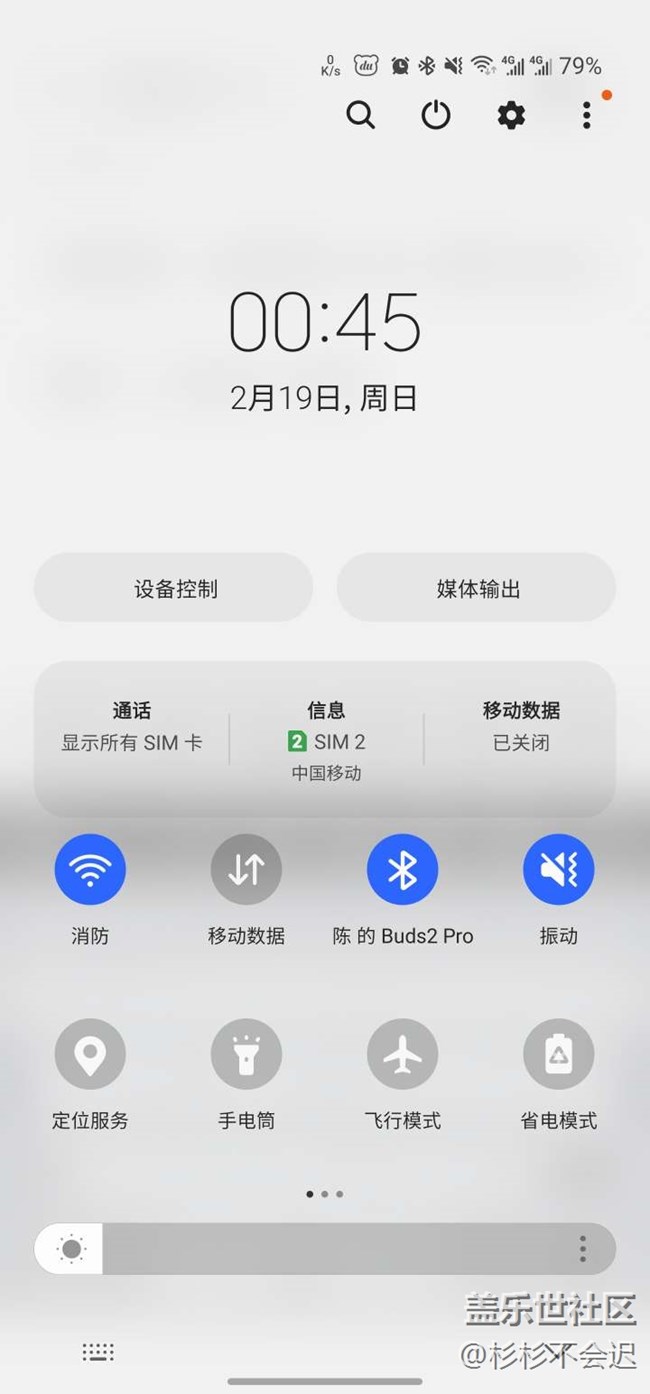Open settings via the gear icon
The height and width of the screenshot is (1394, 650).
click(x=511, y=116)
